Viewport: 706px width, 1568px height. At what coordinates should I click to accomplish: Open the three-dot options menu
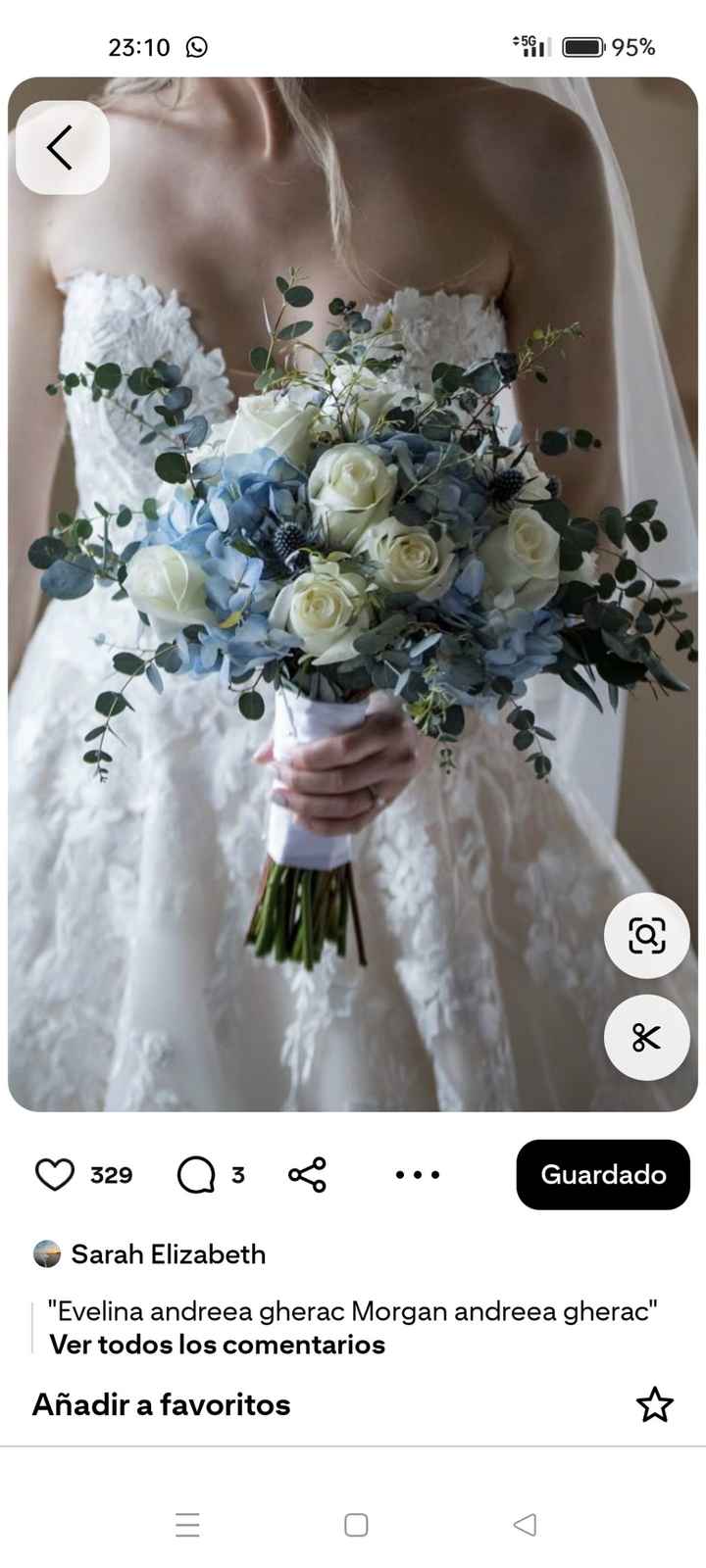point(416,1174)
